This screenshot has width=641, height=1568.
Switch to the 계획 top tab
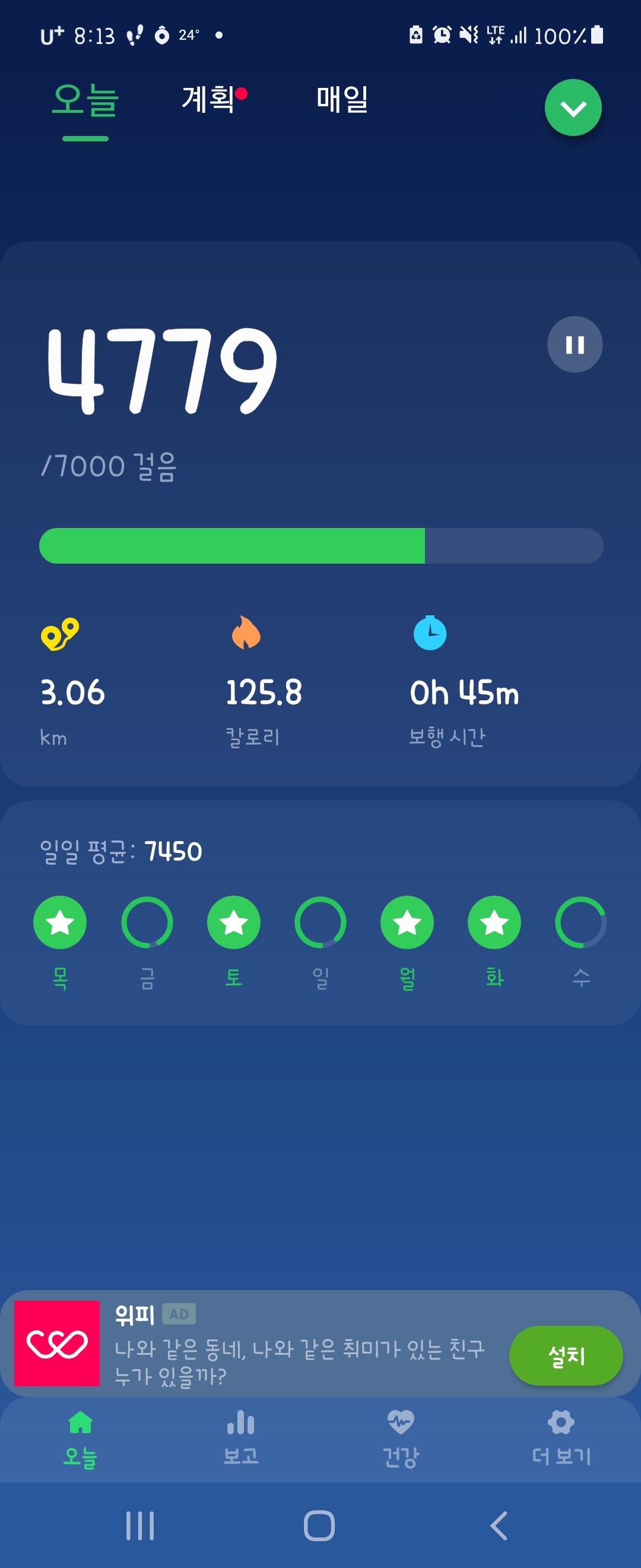208,99
